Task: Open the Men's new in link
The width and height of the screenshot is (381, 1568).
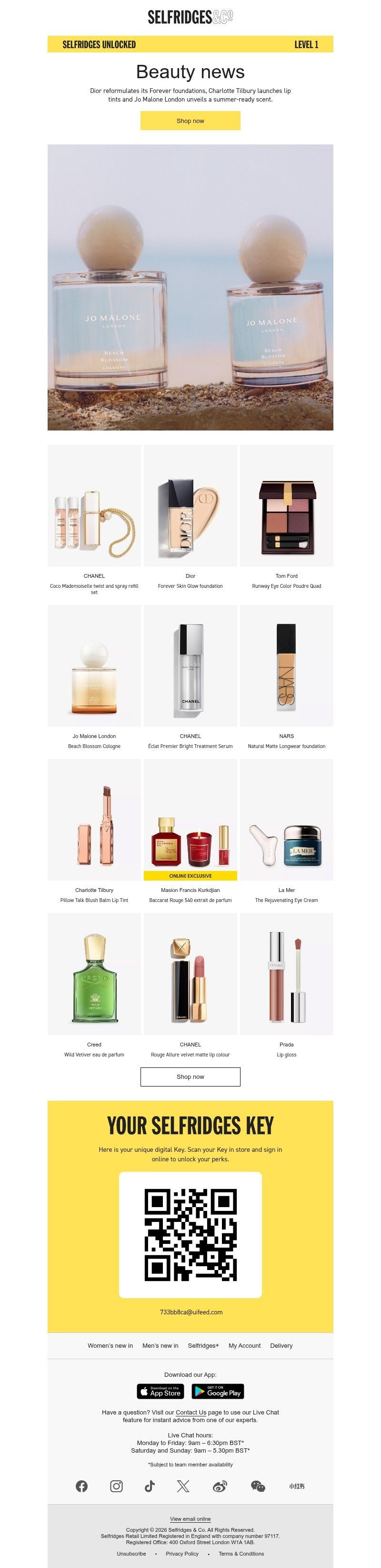Action: 160,1346
